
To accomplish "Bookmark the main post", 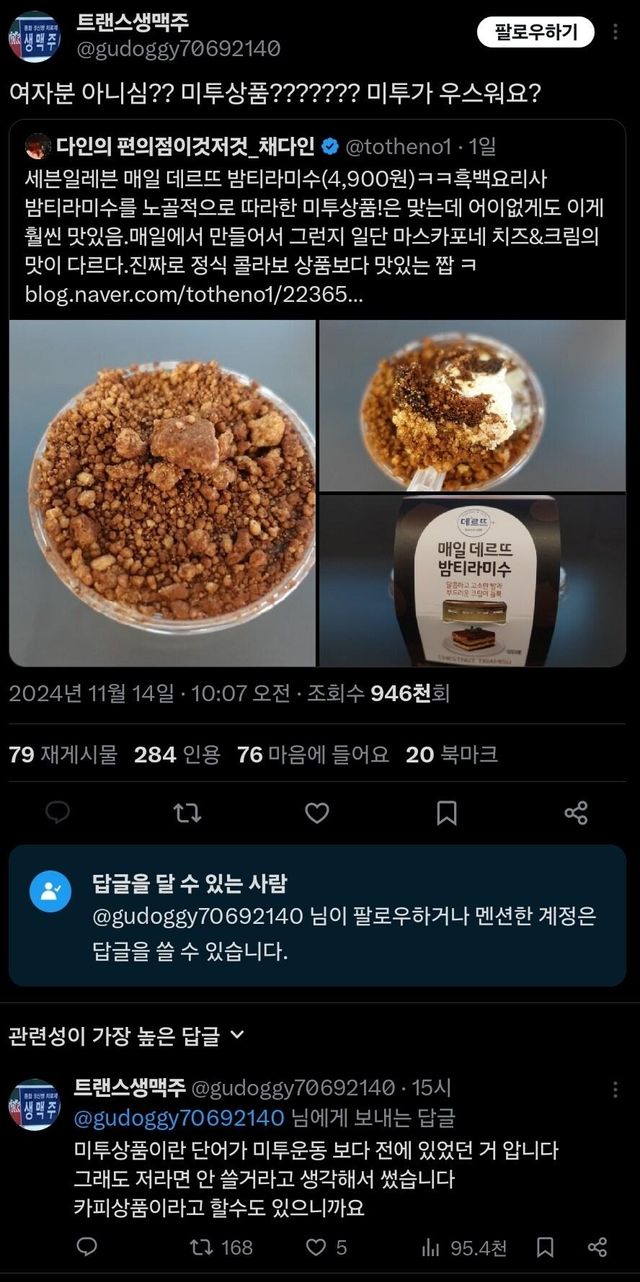I will tap(447, 813).
